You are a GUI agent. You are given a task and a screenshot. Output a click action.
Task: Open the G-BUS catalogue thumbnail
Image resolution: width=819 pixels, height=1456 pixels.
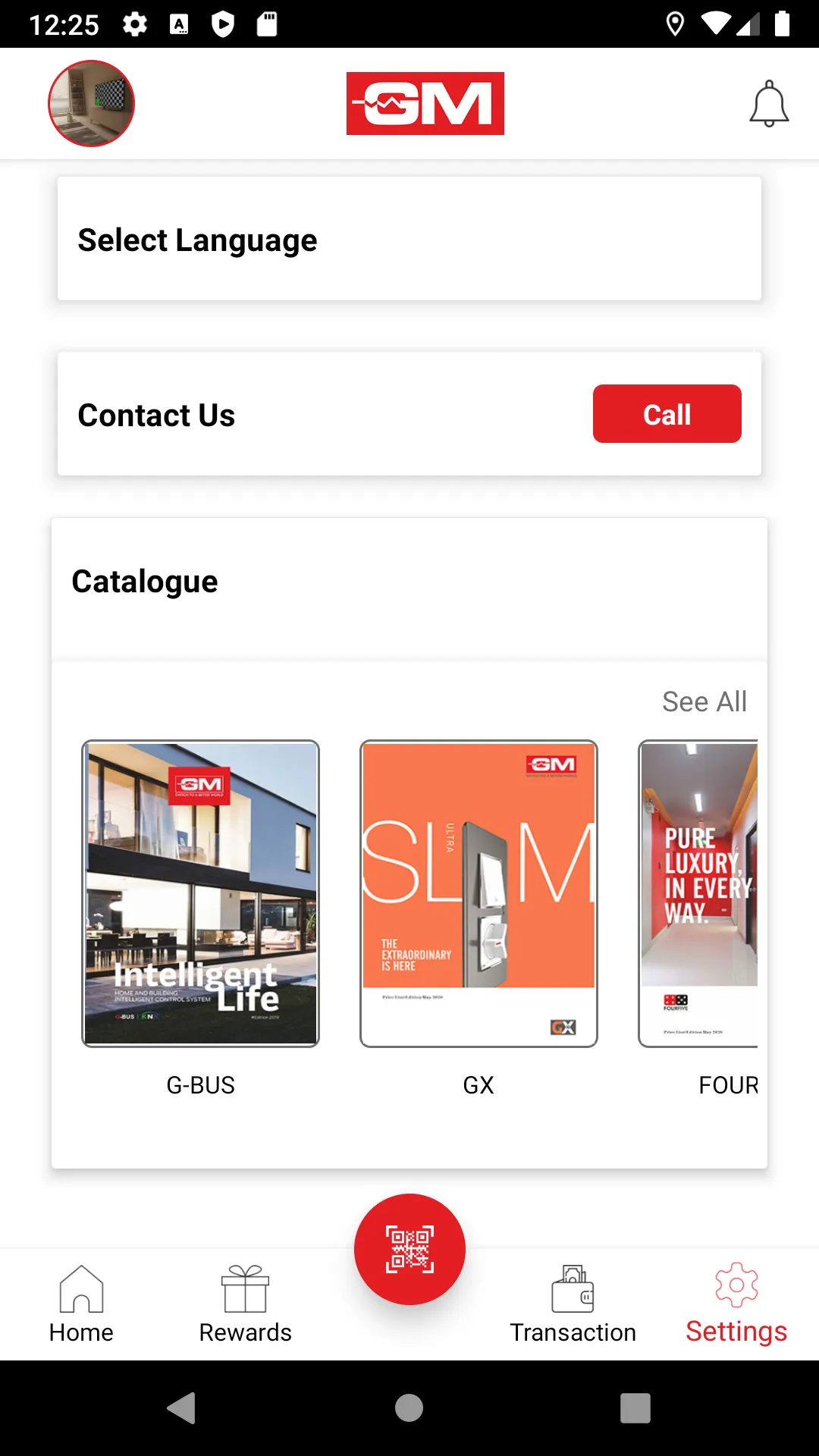(x=200, y=892)
